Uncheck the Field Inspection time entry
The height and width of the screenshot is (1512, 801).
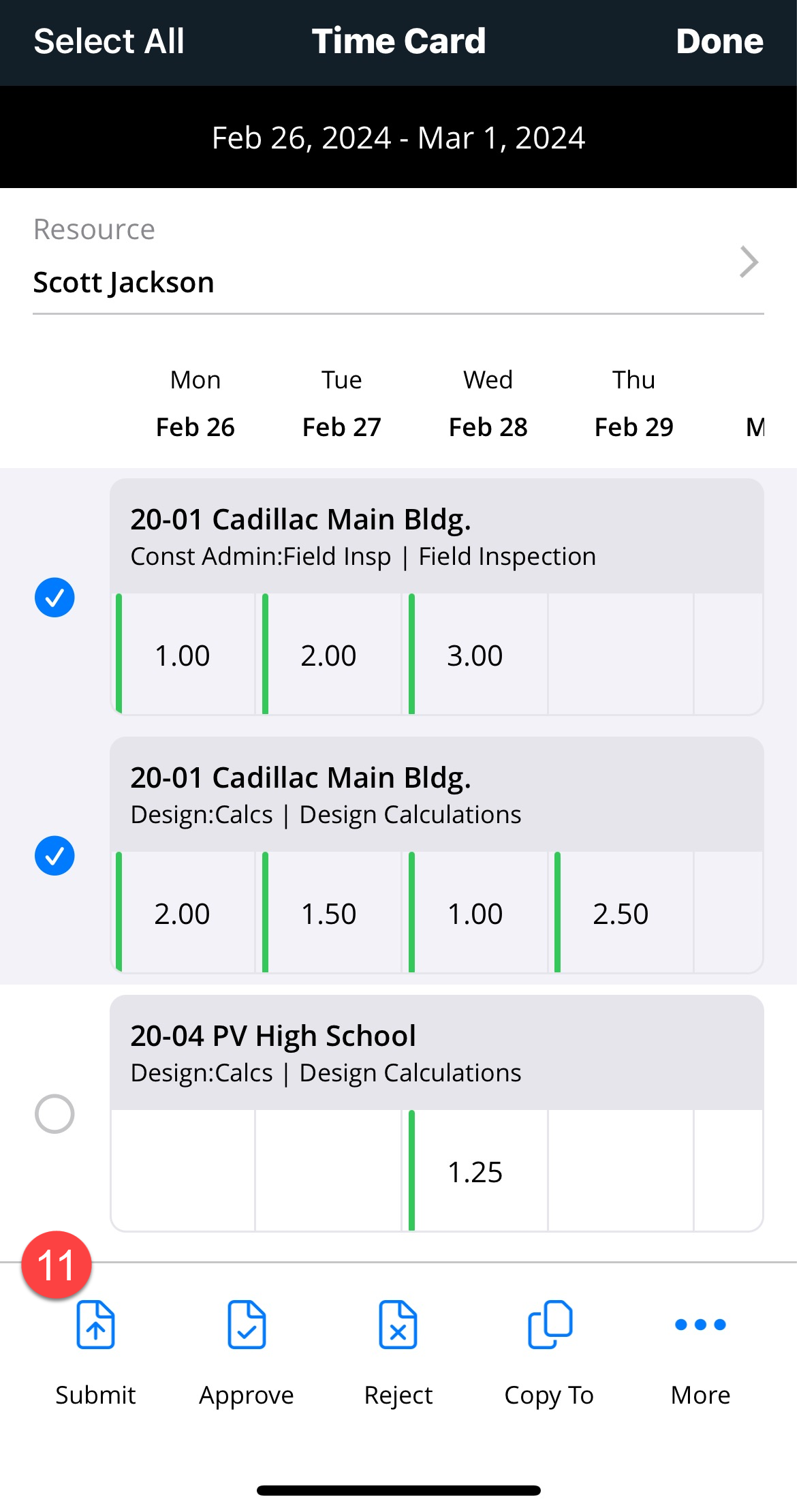[x=54, y=597]
